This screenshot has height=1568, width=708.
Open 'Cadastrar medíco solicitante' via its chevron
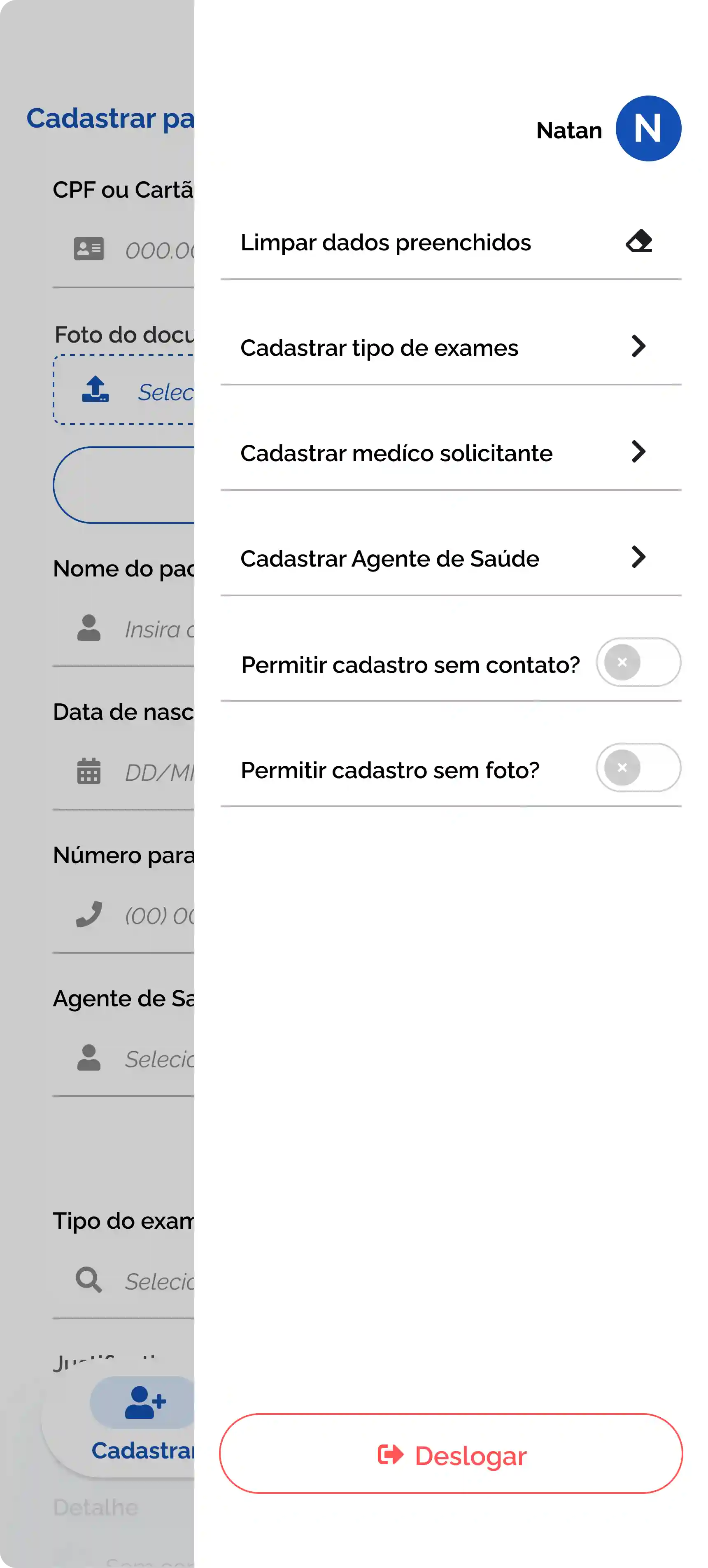(x=638, y=452)
